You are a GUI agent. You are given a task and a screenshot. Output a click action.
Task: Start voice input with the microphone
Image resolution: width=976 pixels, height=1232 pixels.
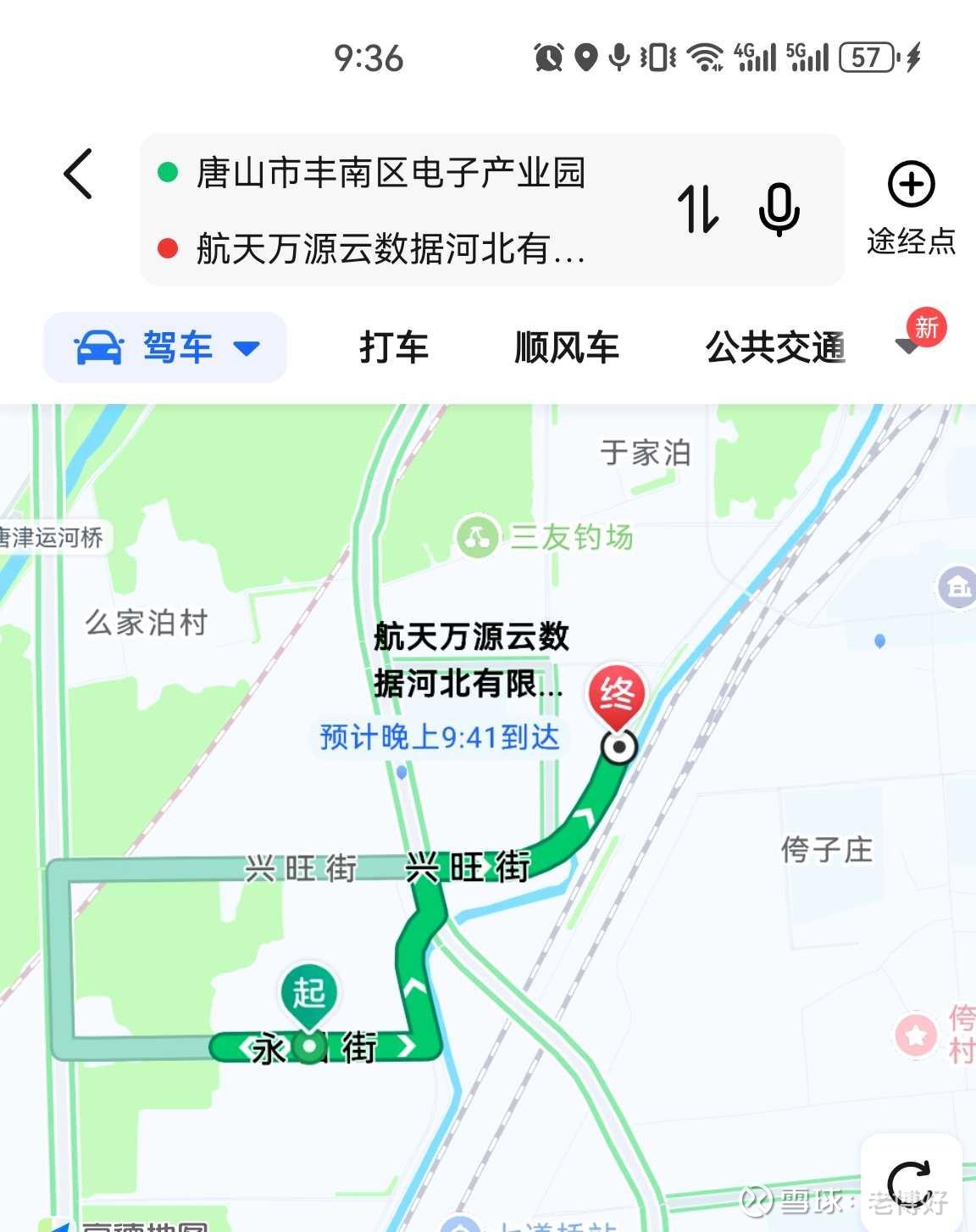point(779,209)
